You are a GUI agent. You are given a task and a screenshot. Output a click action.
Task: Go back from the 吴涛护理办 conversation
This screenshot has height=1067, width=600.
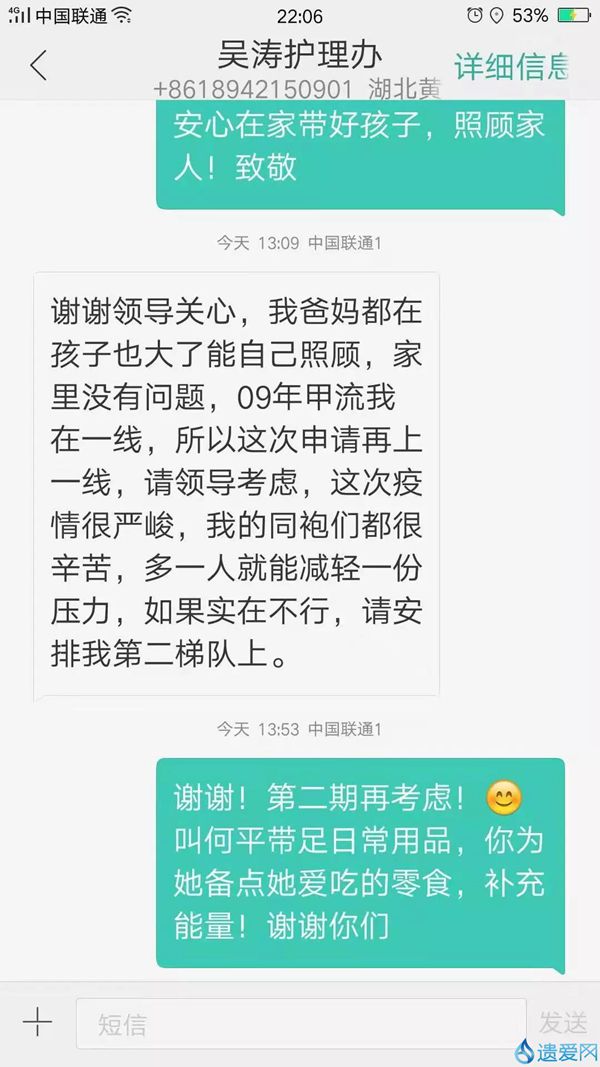(38, 66)
